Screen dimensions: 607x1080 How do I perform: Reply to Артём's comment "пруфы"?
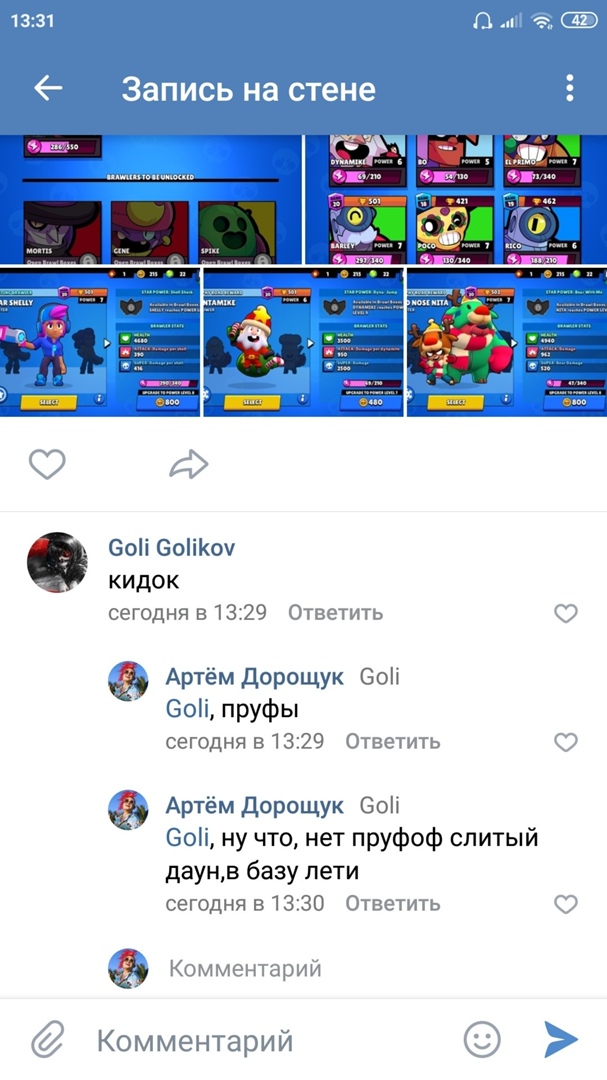392,741
